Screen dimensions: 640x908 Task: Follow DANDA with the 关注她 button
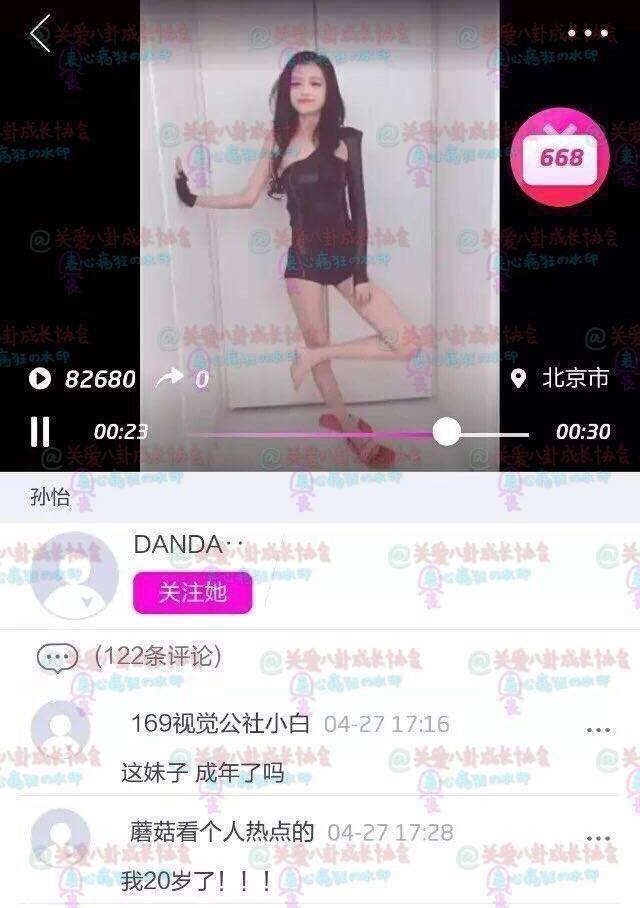point(192,593)
